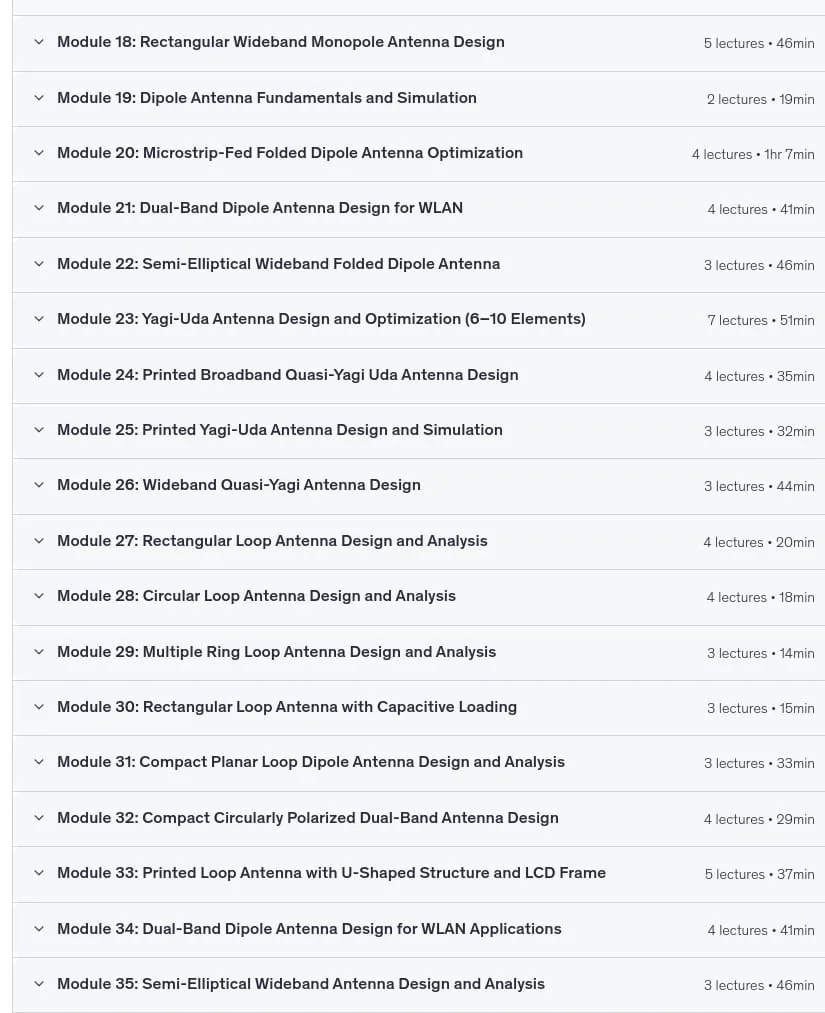The image size is (825, 1013).
Task: Expand Module 27: Rectangular Loop Antenna Design
Action: [419, 541]
